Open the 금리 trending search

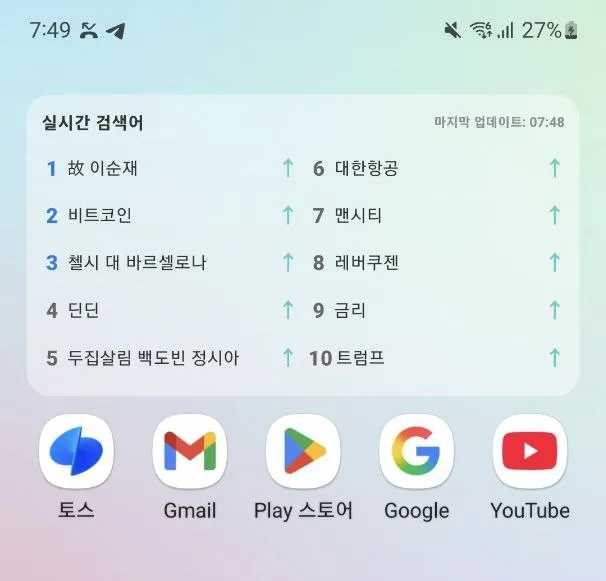(x=350, y=310)
